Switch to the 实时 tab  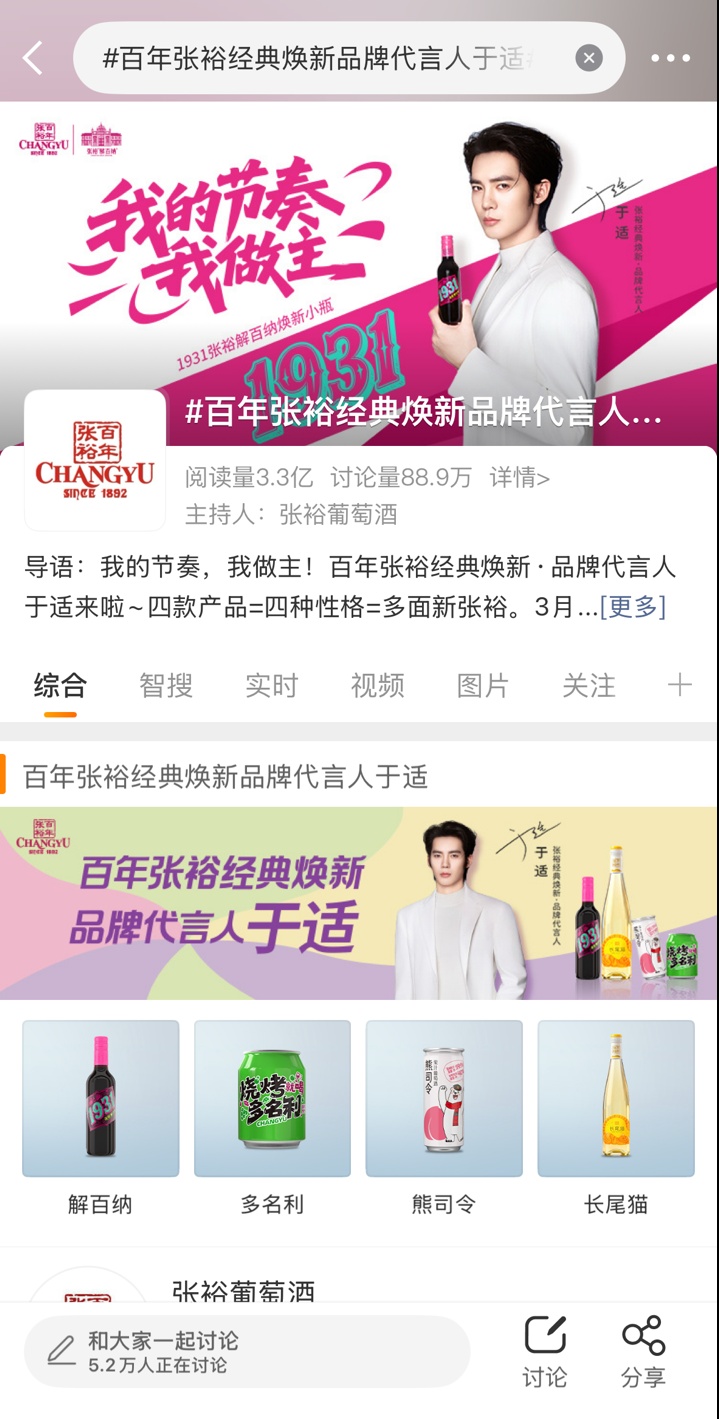coord(271,686)
